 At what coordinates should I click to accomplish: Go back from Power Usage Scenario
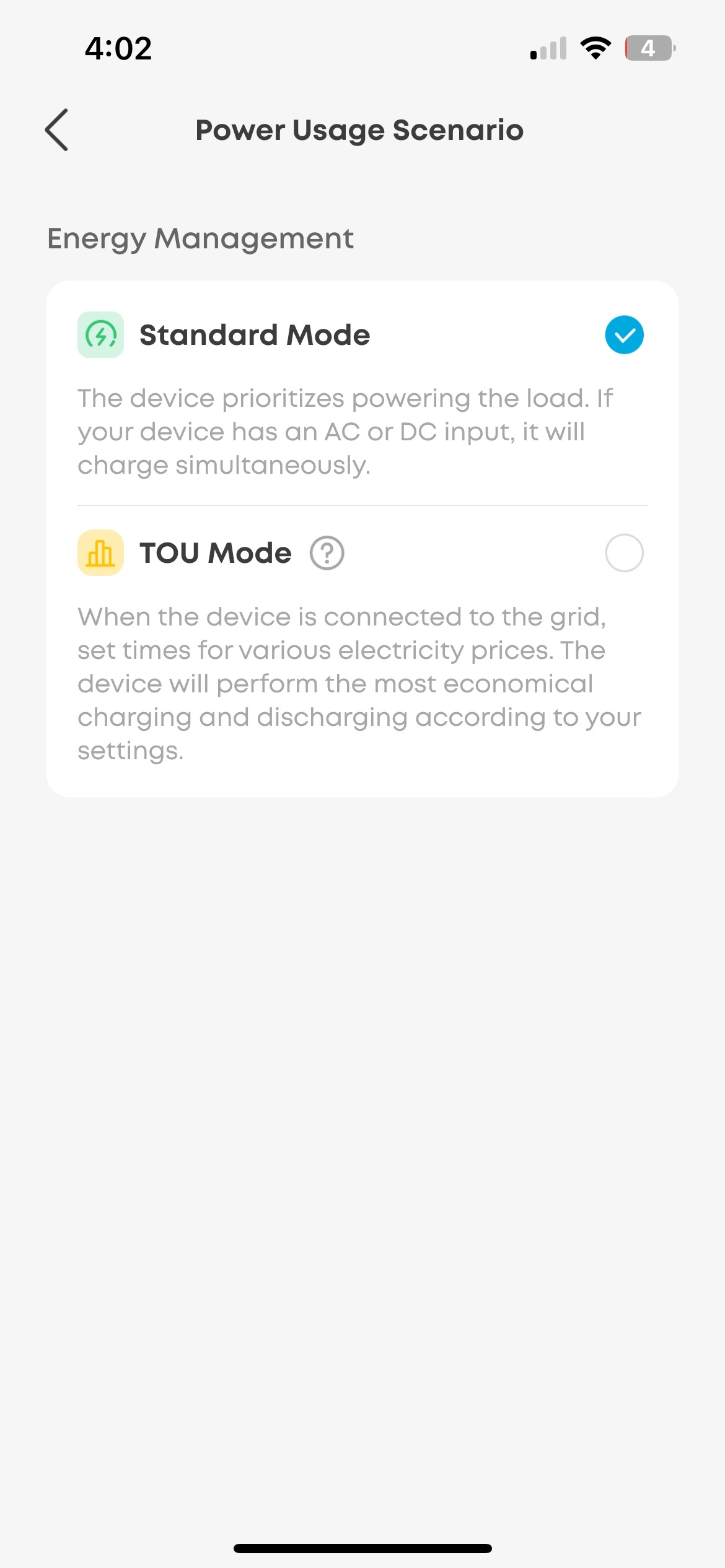pos(57,130)
